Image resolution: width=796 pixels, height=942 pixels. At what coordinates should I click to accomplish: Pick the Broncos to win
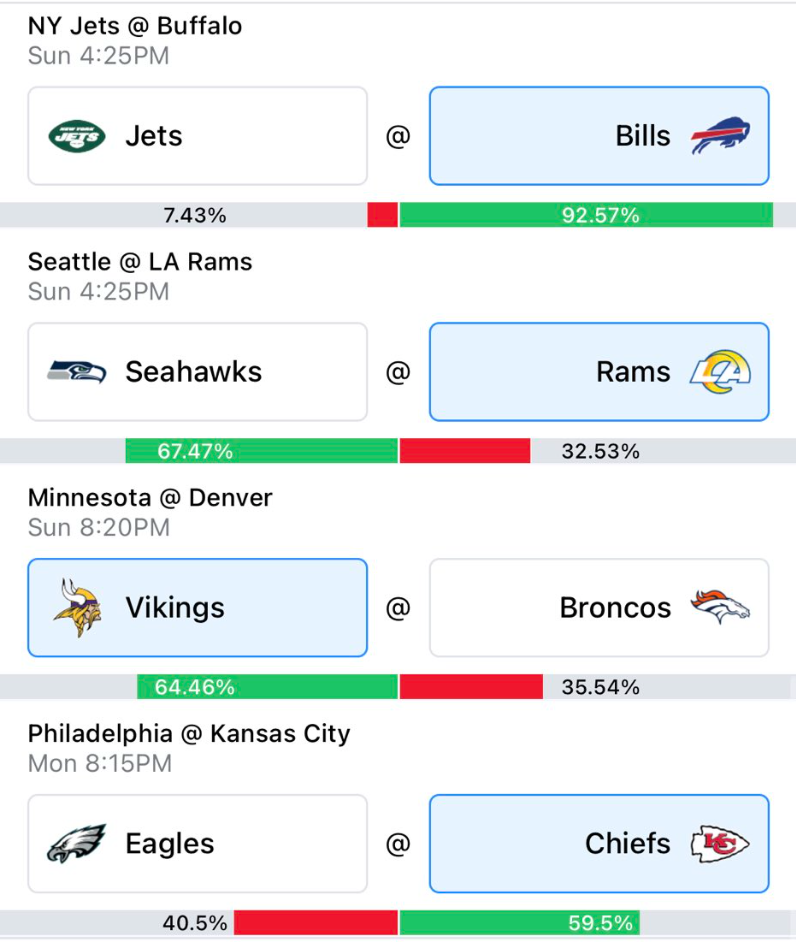(599, 608)
